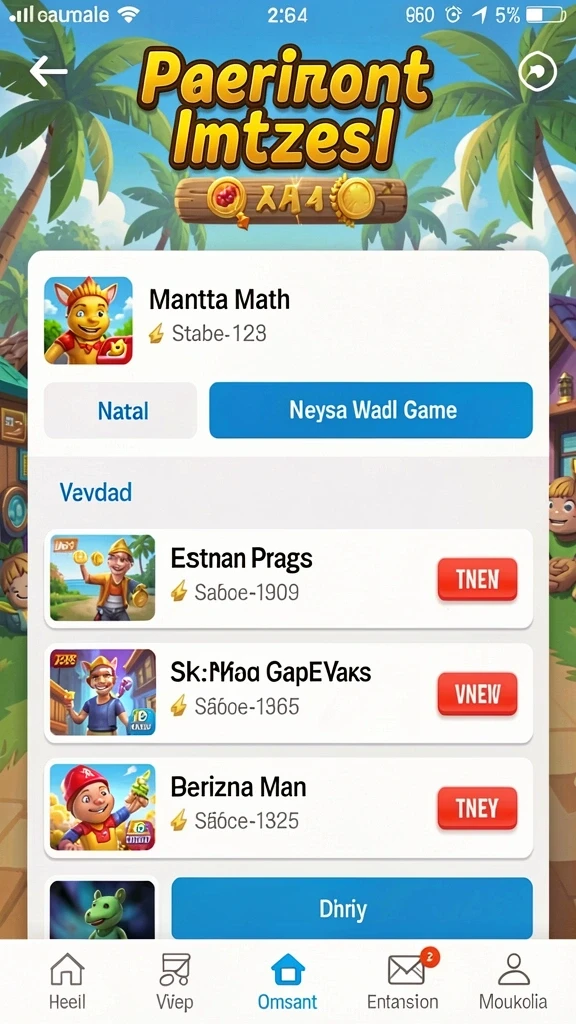The image size is (576, 1024).
Task: Go back using the top-left arrow
Action: click(49, 71)
